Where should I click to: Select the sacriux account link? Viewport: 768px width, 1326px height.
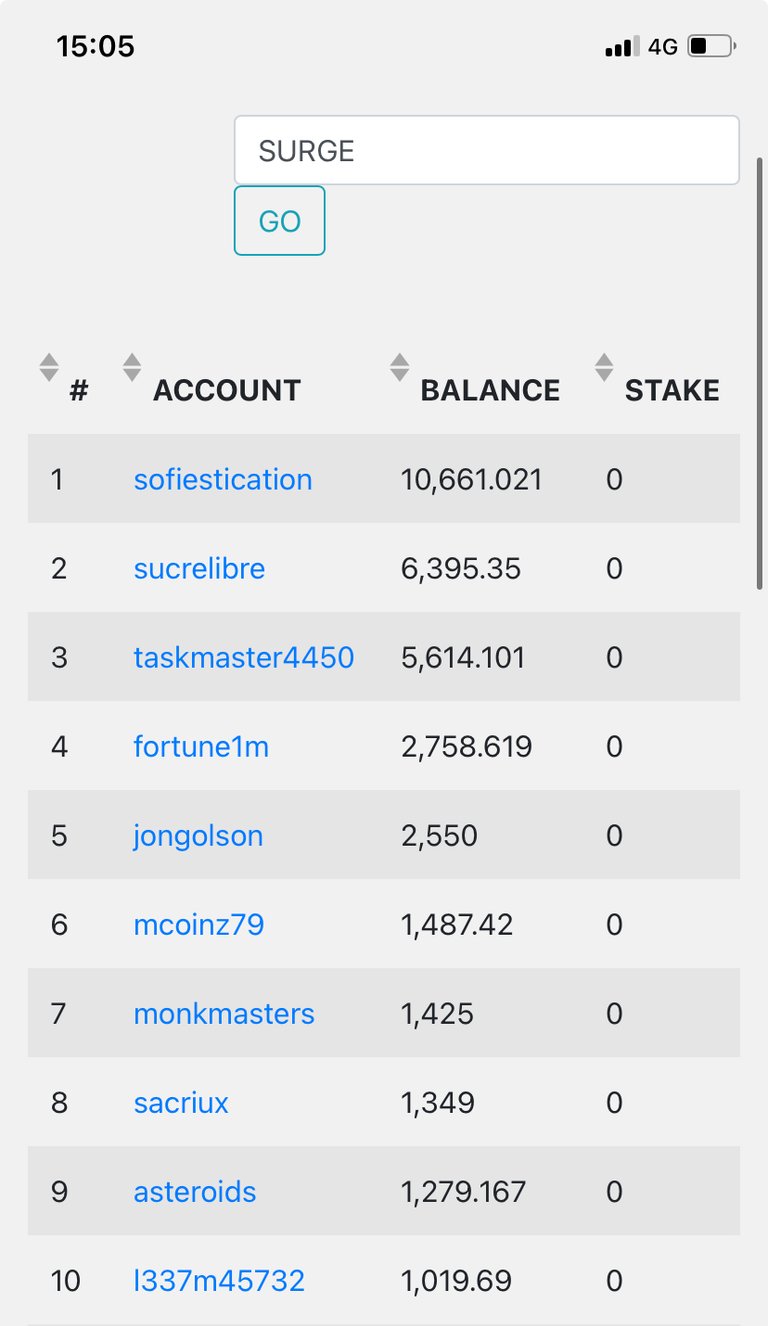[x=181, y=1102]
